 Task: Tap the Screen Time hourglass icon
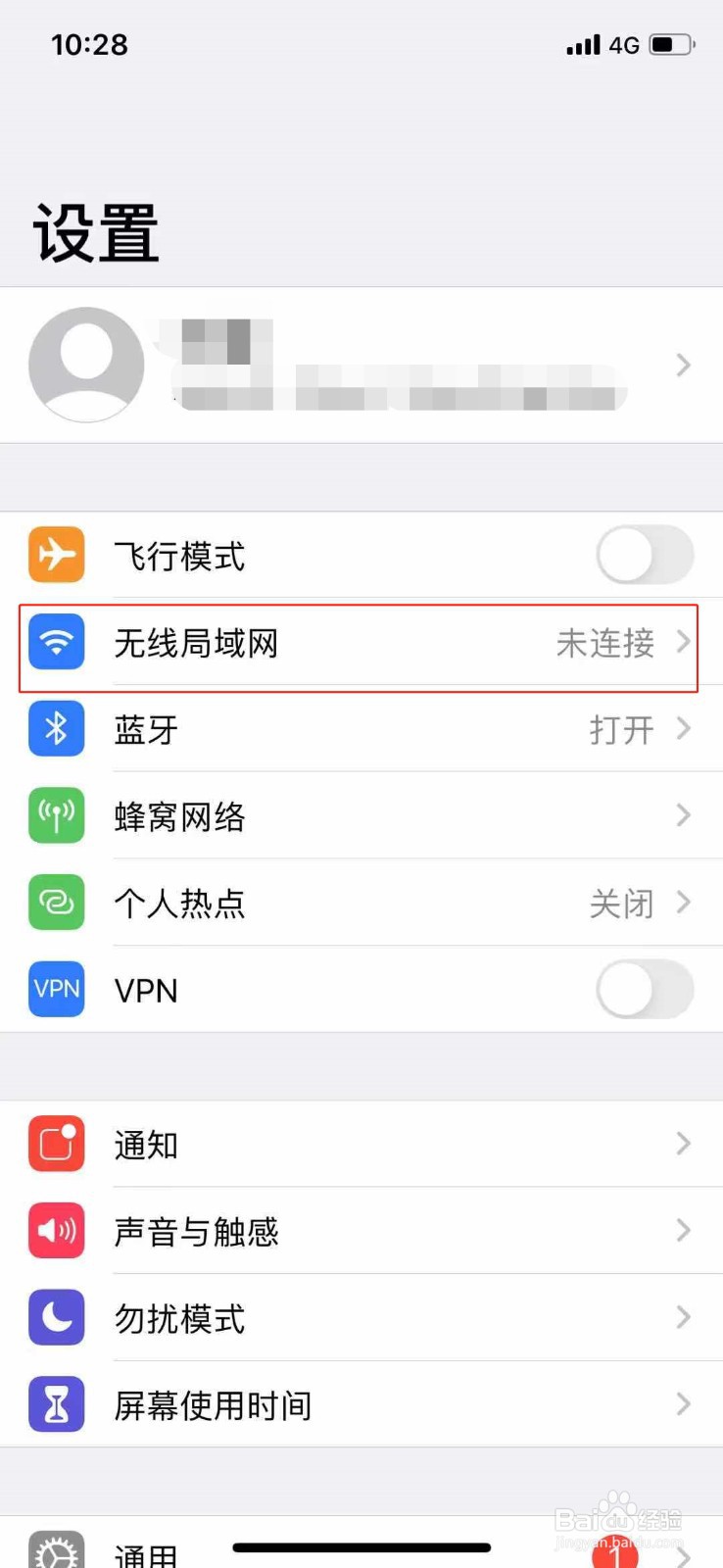coord(56,1404)
